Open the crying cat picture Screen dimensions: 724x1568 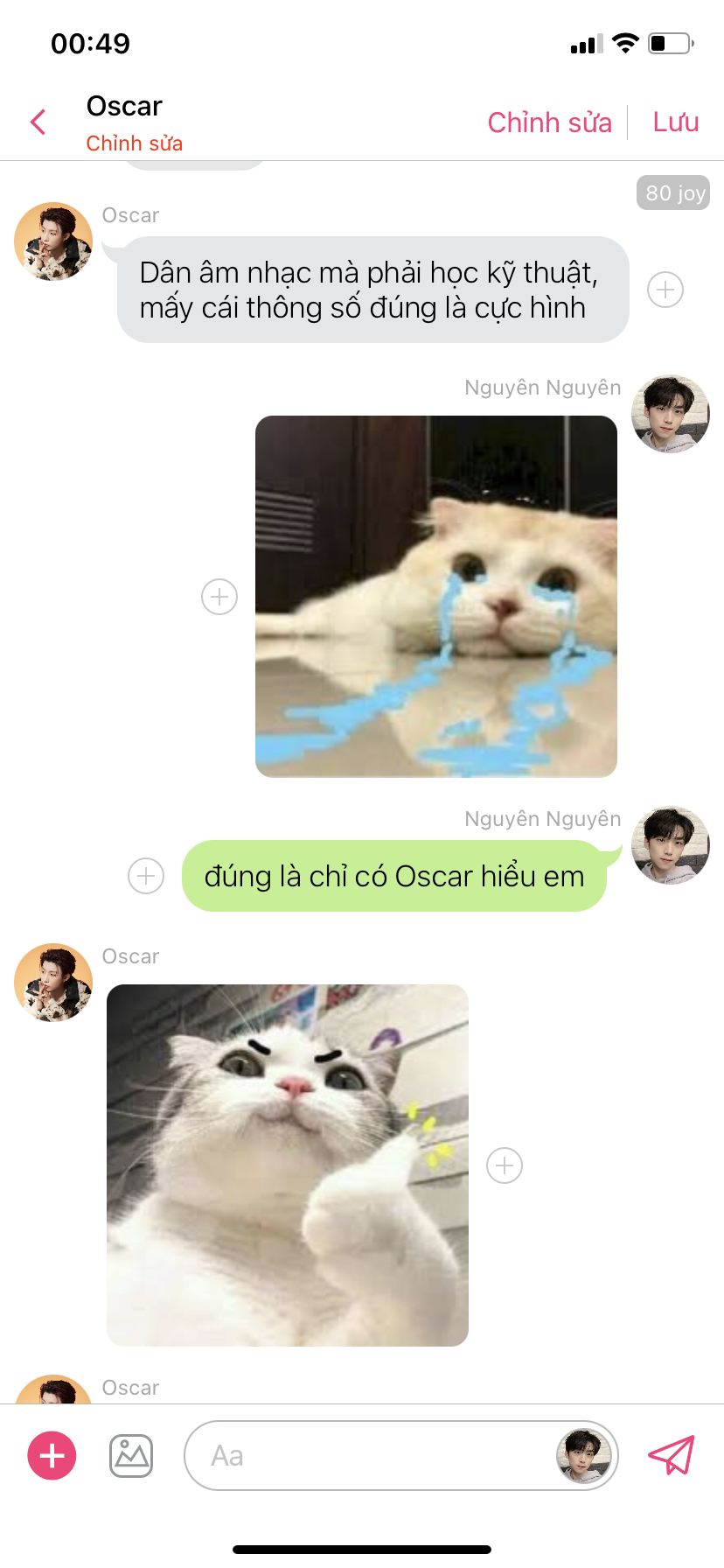(435, 596)
